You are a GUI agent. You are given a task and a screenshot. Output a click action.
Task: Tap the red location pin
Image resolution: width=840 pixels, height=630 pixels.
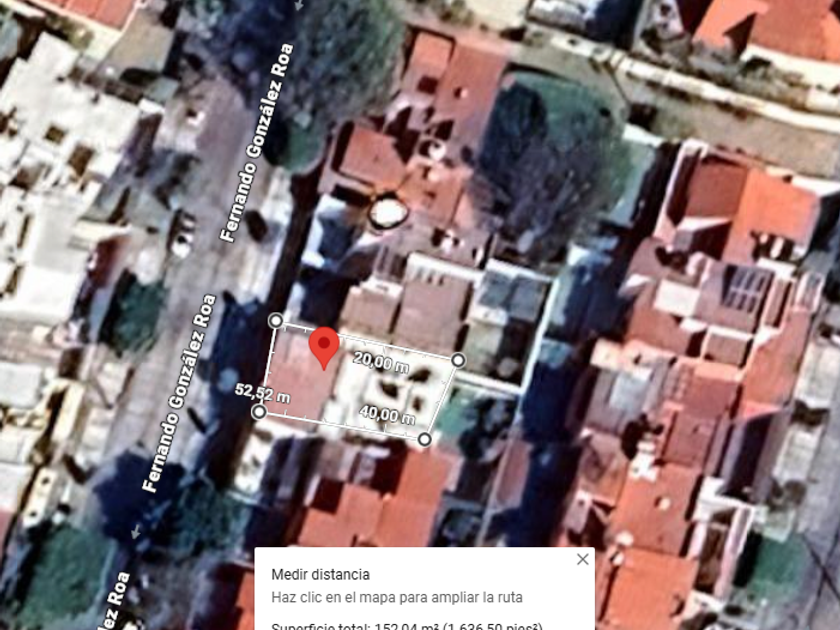pyautogui.click(x=324, y=347)
